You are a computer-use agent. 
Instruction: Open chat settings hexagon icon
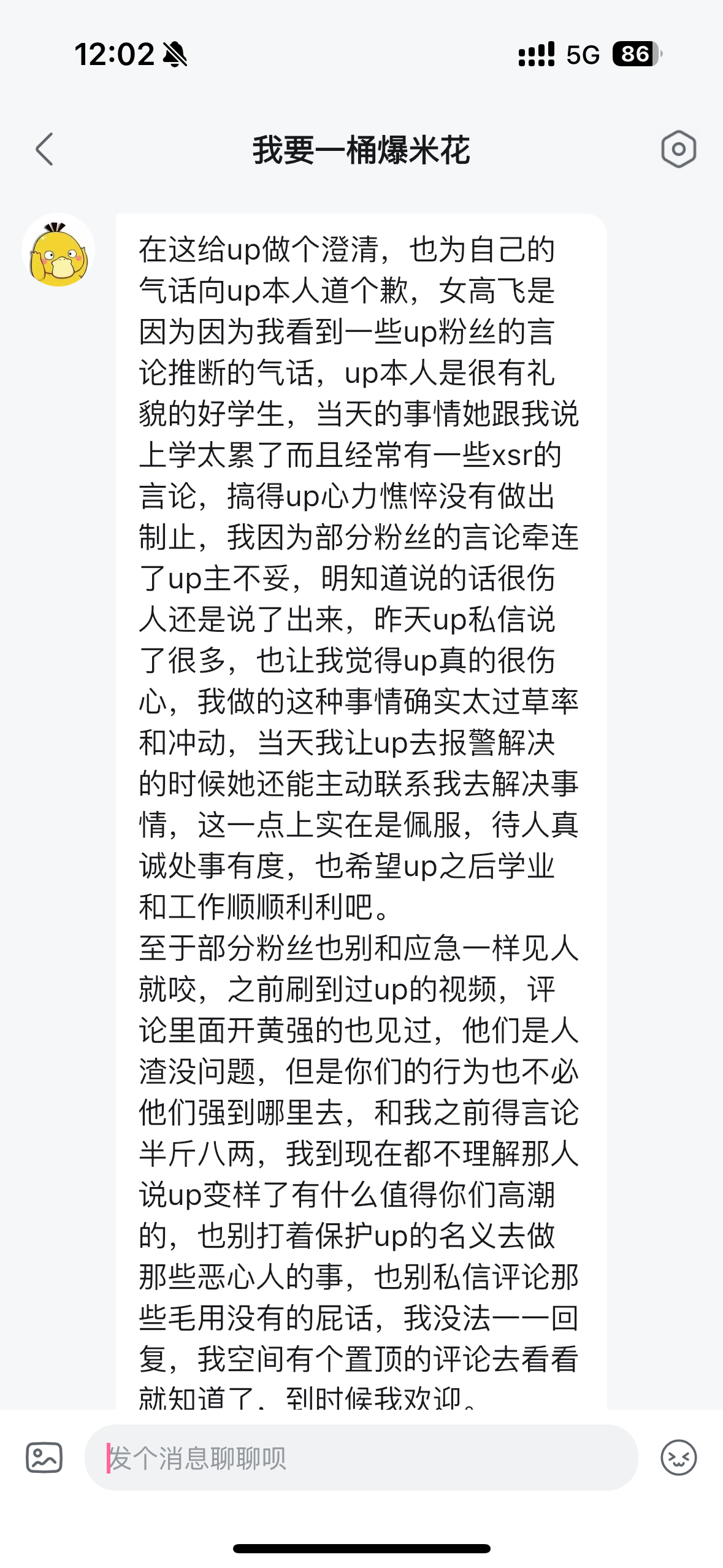(x=678, y=149)
